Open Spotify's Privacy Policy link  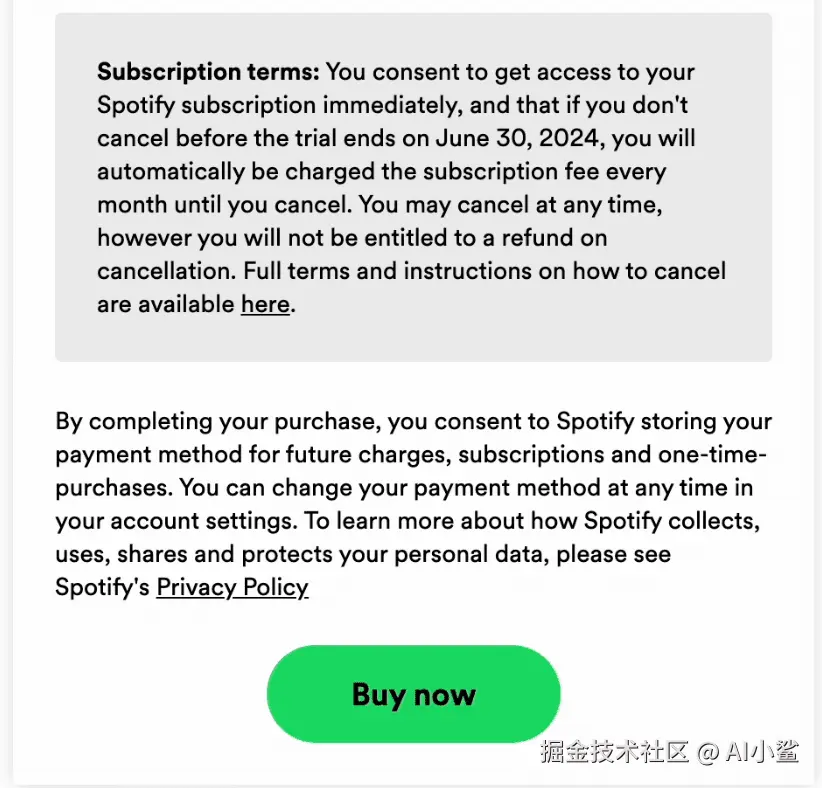point(232,587)
